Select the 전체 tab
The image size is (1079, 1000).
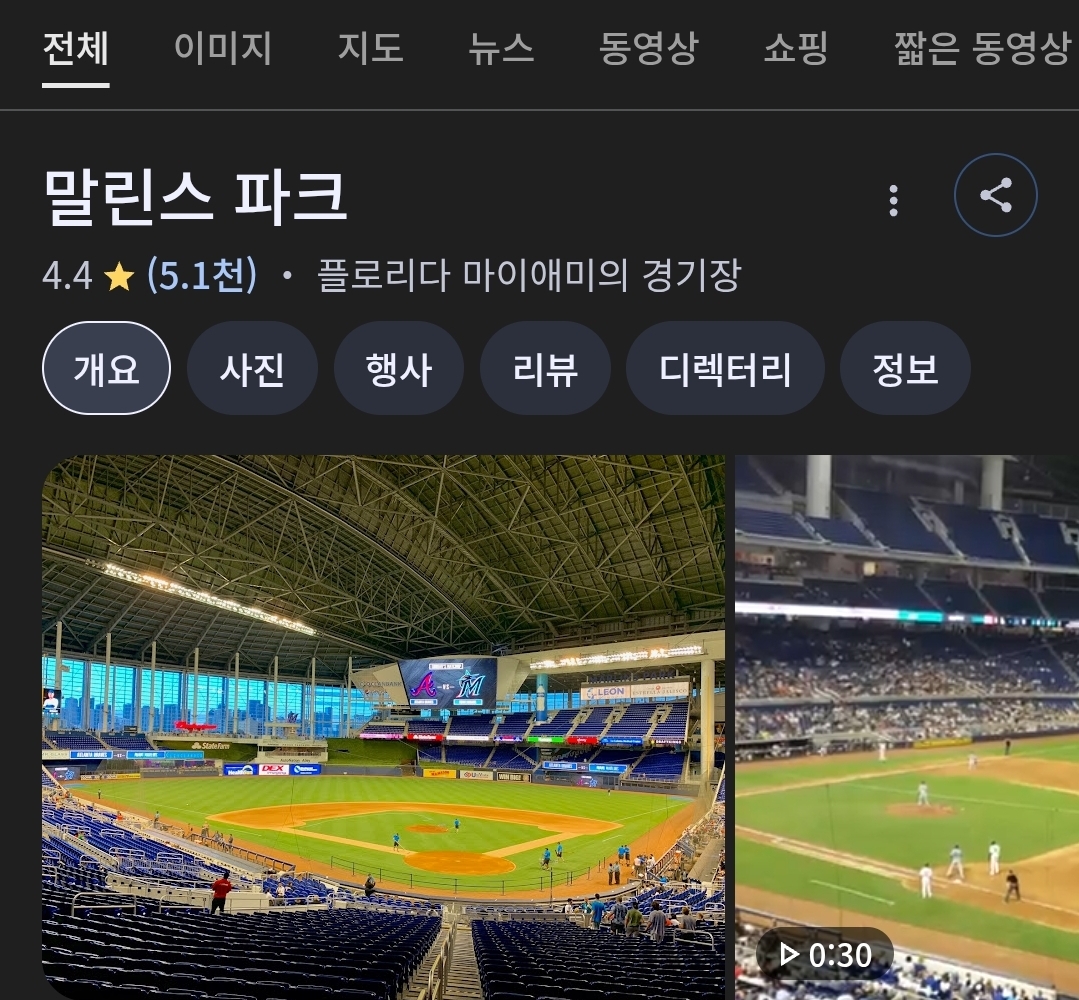coord(76,48)
